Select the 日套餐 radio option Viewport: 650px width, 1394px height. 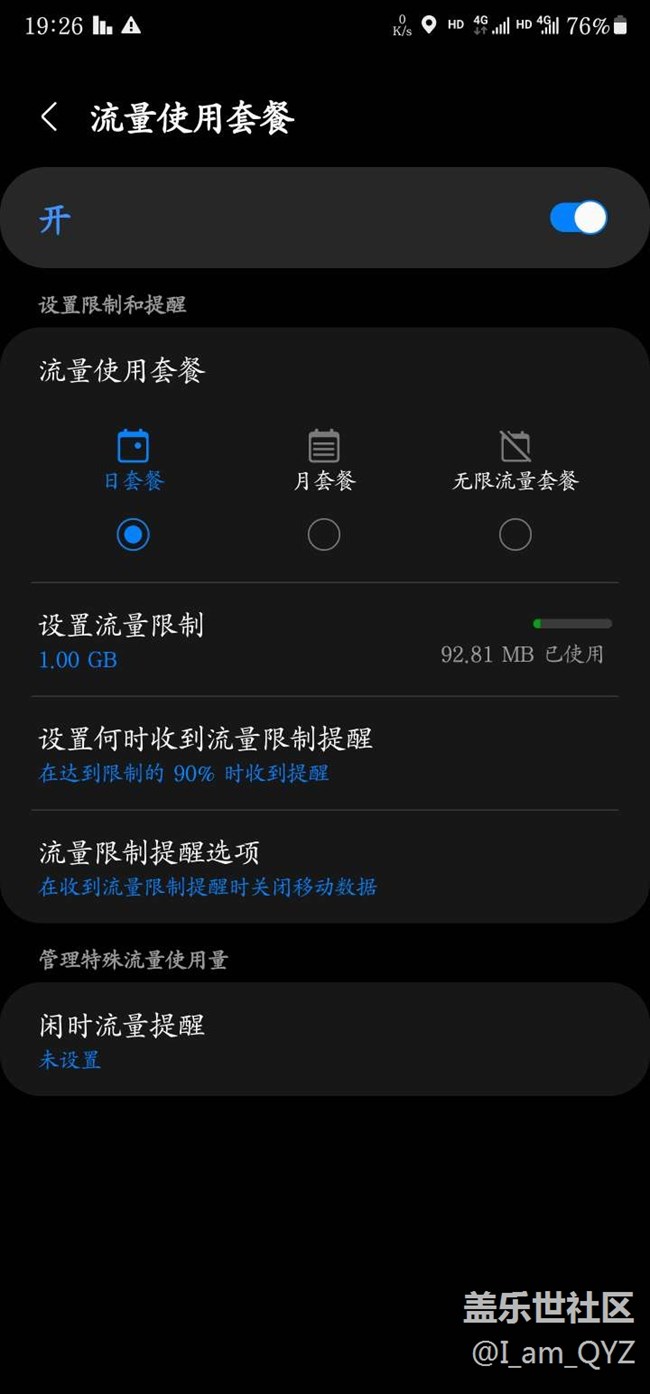tap(133, 535)
